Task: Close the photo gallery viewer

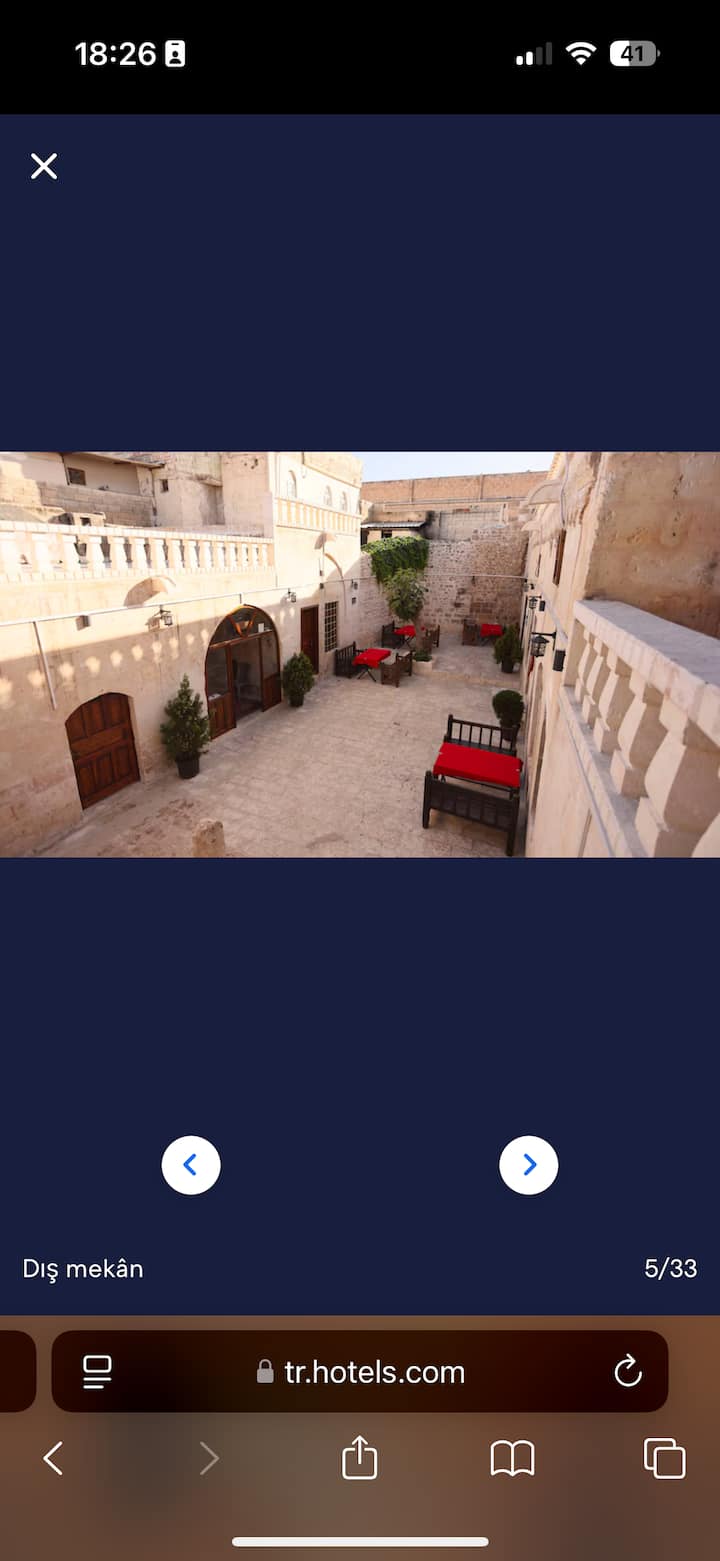Action: (44, 166)
